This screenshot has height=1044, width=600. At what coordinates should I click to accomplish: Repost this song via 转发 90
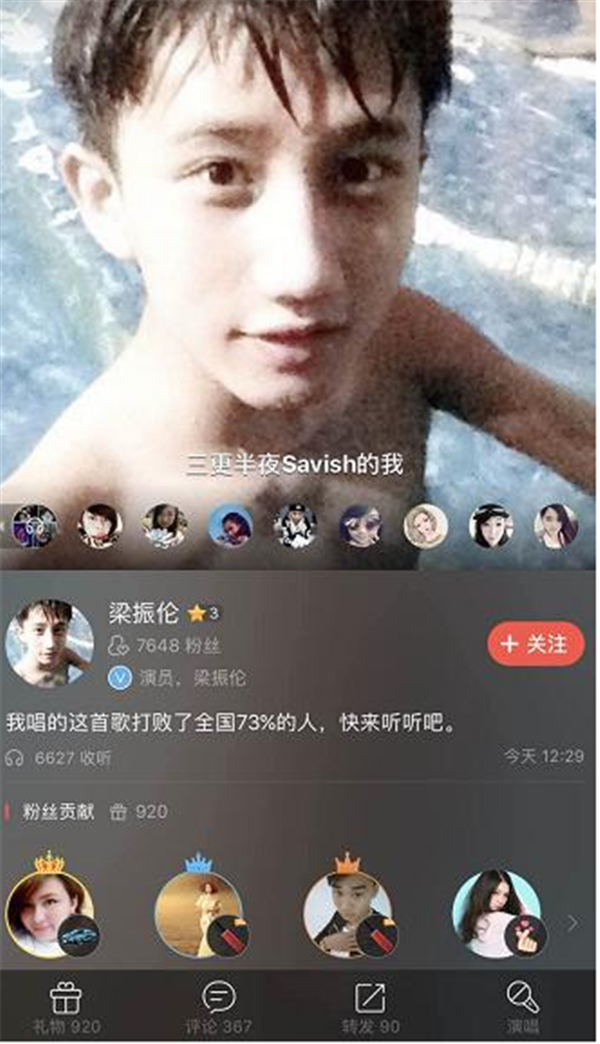click(370, 1006)
